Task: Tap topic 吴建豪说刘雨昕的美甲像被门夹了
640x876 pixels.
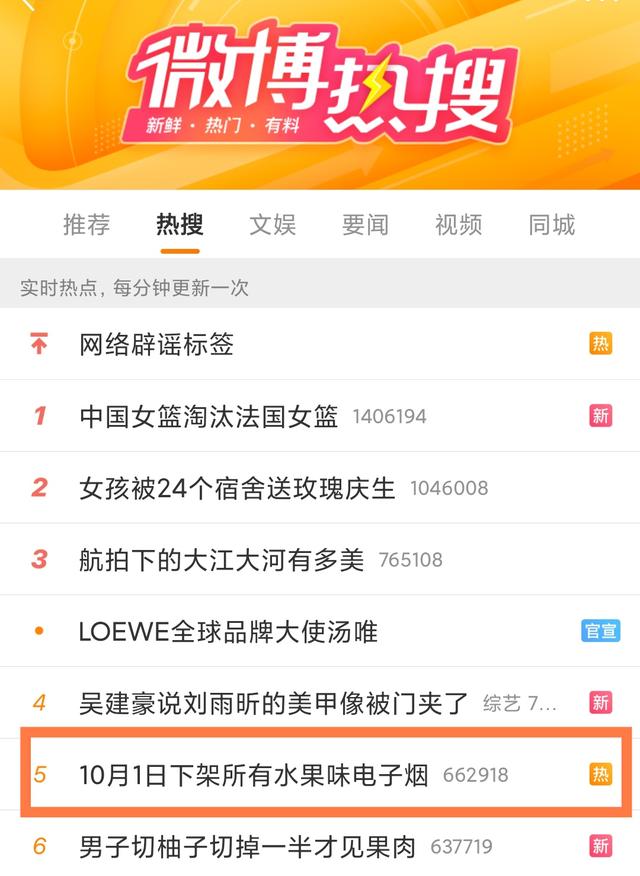Action: coord(320,702)
